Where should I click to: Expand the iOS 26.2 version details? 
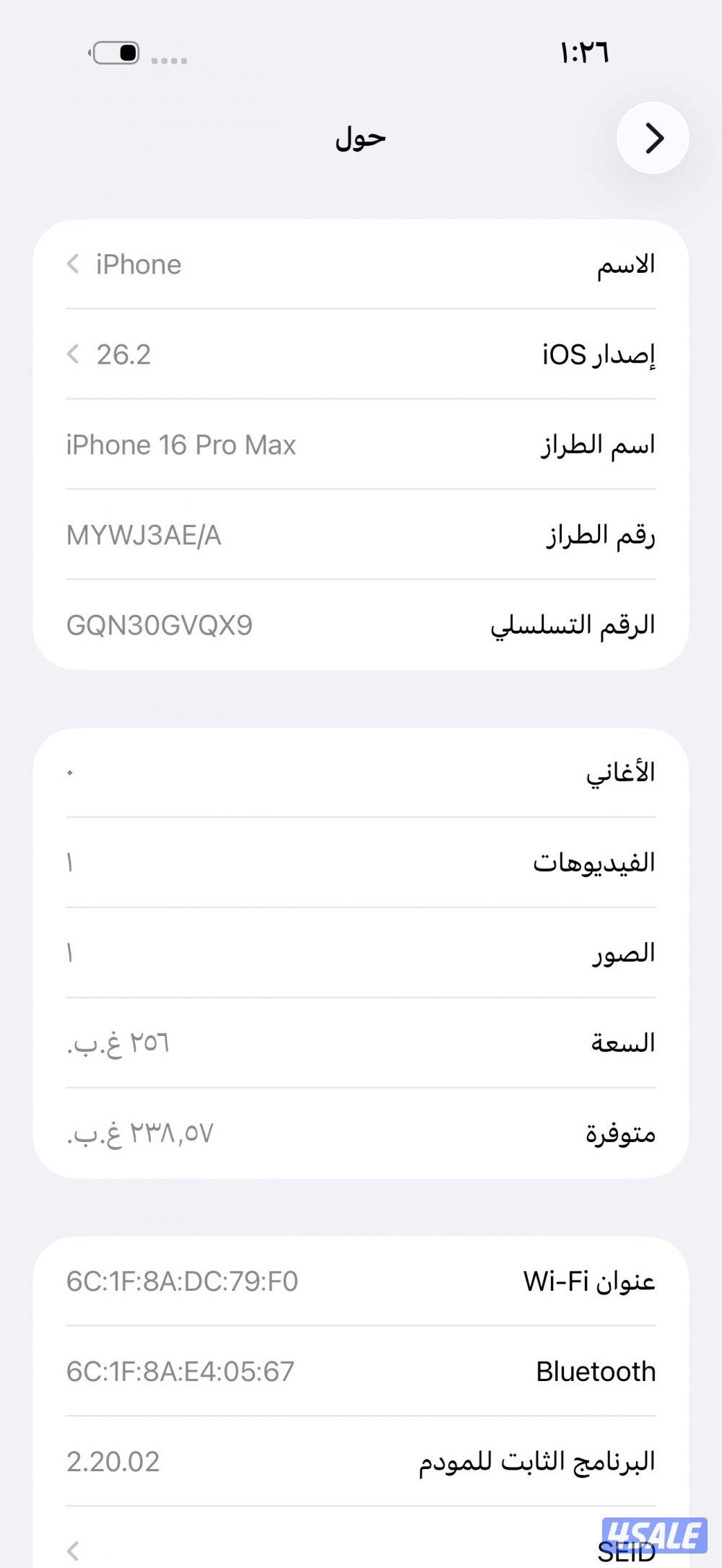click(361, 355)
